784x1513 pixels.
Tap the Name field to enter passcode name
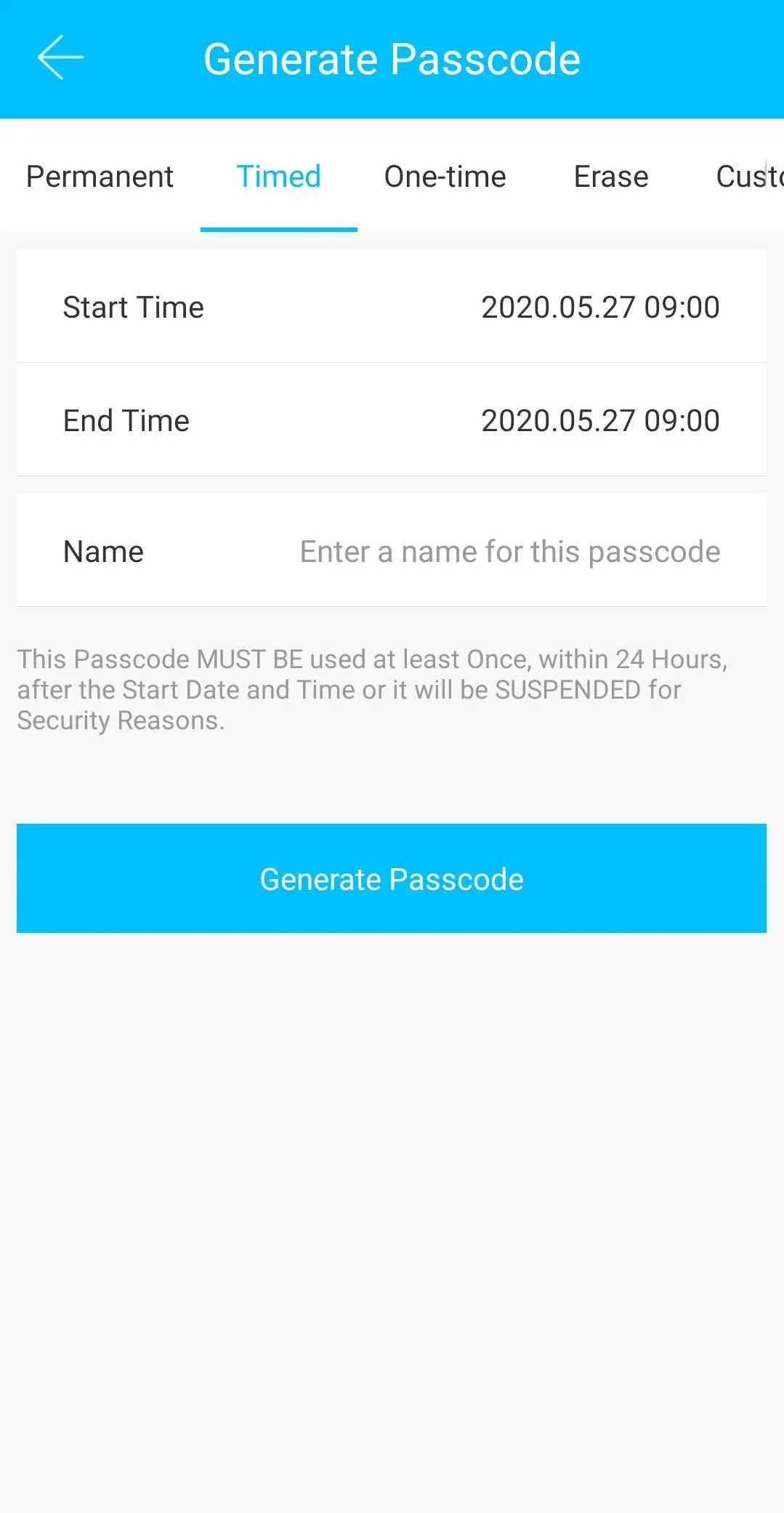coord(509,551)
